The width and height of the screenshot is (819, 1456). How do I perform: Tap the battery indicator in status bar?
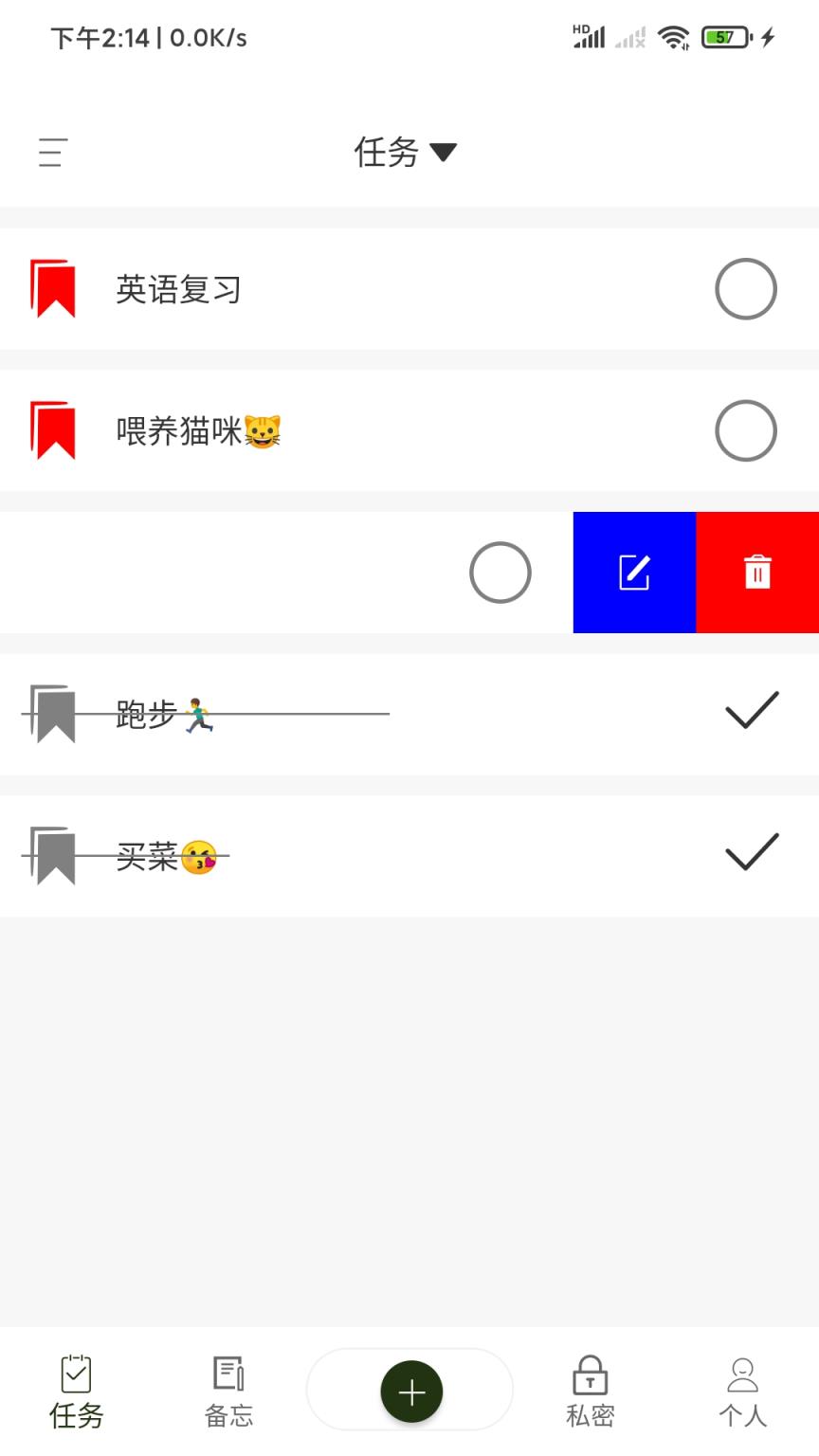pos(724,36)
